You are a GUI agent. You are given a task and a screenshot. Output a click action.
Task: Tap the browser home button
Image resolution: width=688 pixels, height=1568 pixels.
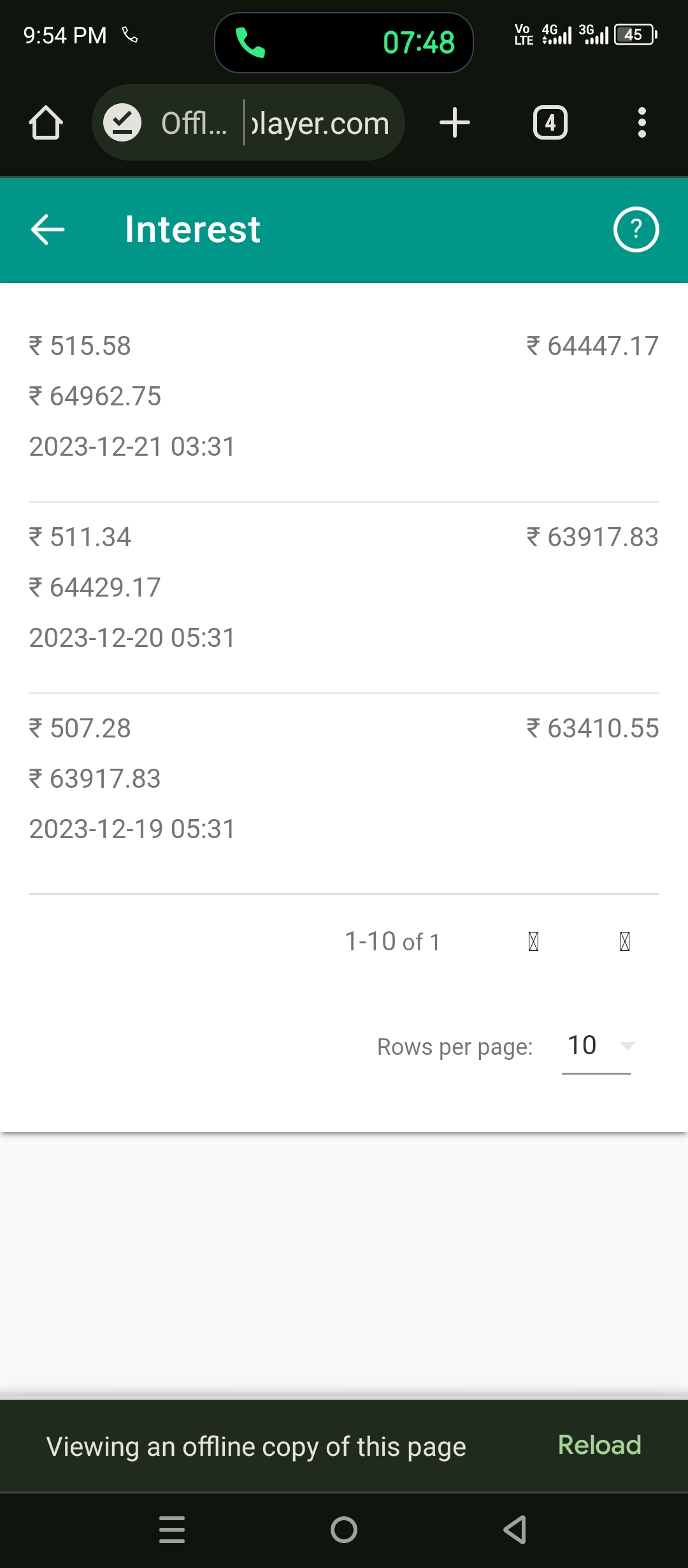[46, 122]
